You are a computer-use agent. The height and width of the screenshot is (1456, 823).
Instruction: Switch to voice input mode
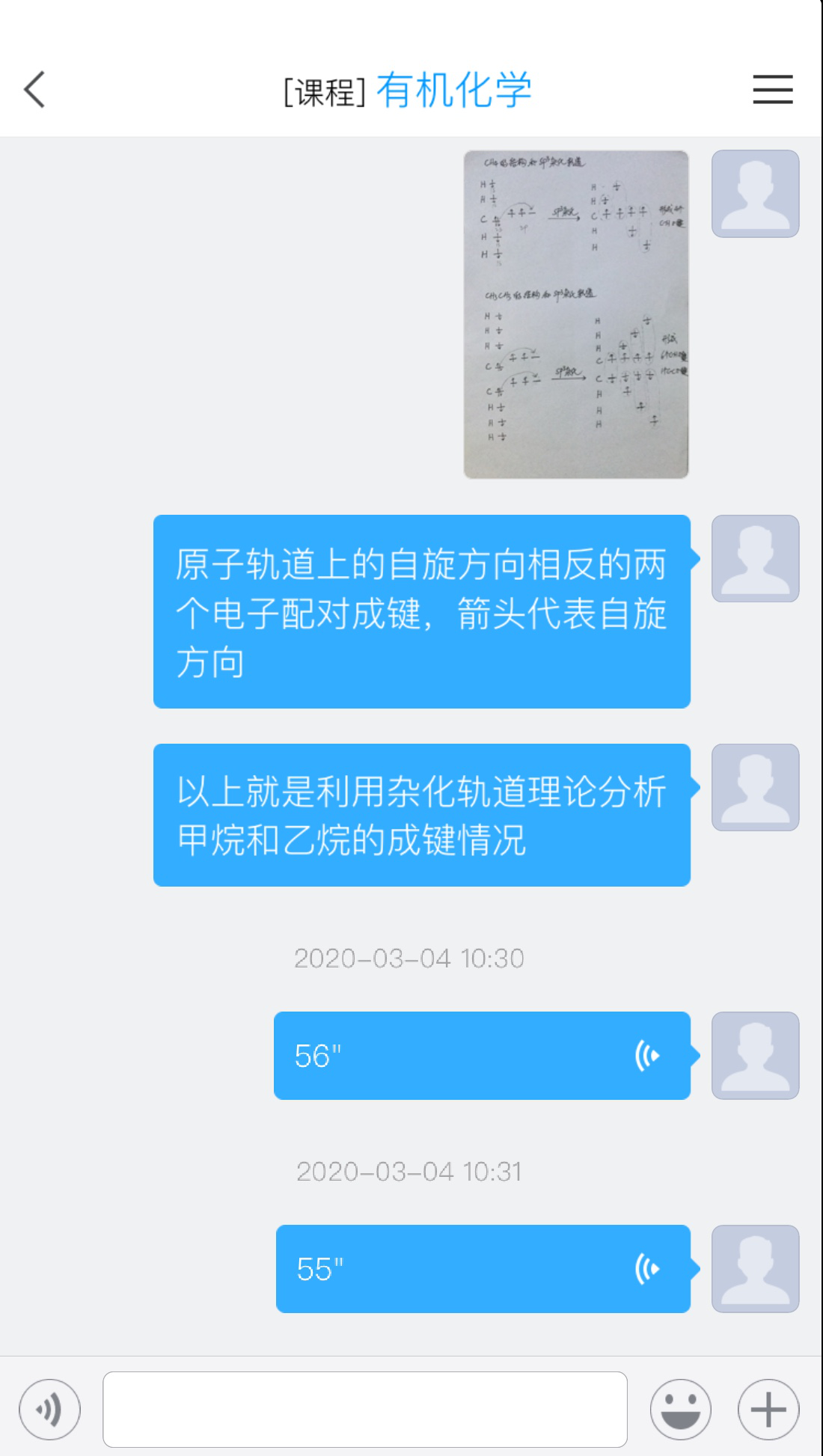(49, 1410)
